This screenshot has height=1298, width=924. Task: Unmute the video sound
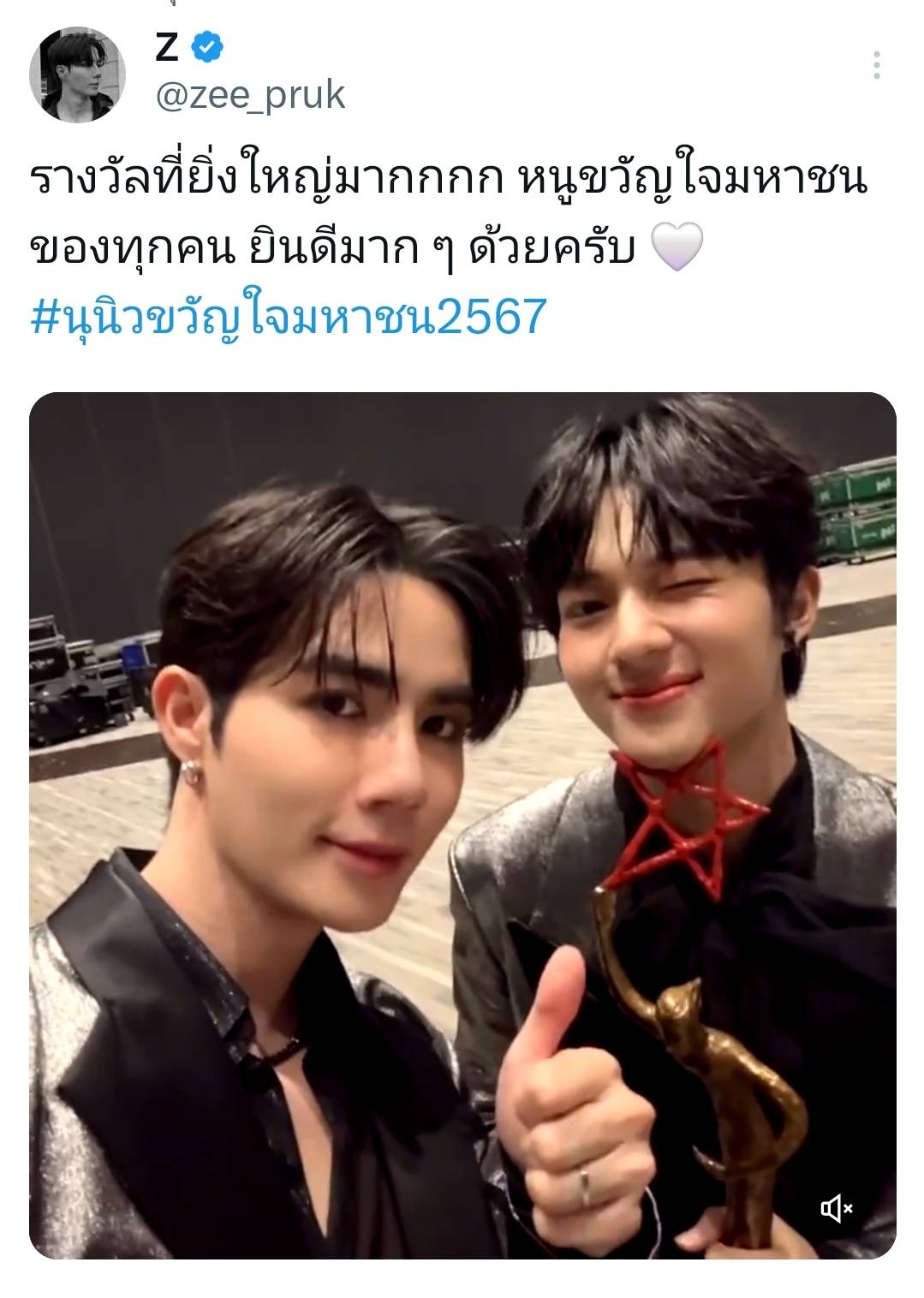pyautogui.click(x=837, y=1208)
